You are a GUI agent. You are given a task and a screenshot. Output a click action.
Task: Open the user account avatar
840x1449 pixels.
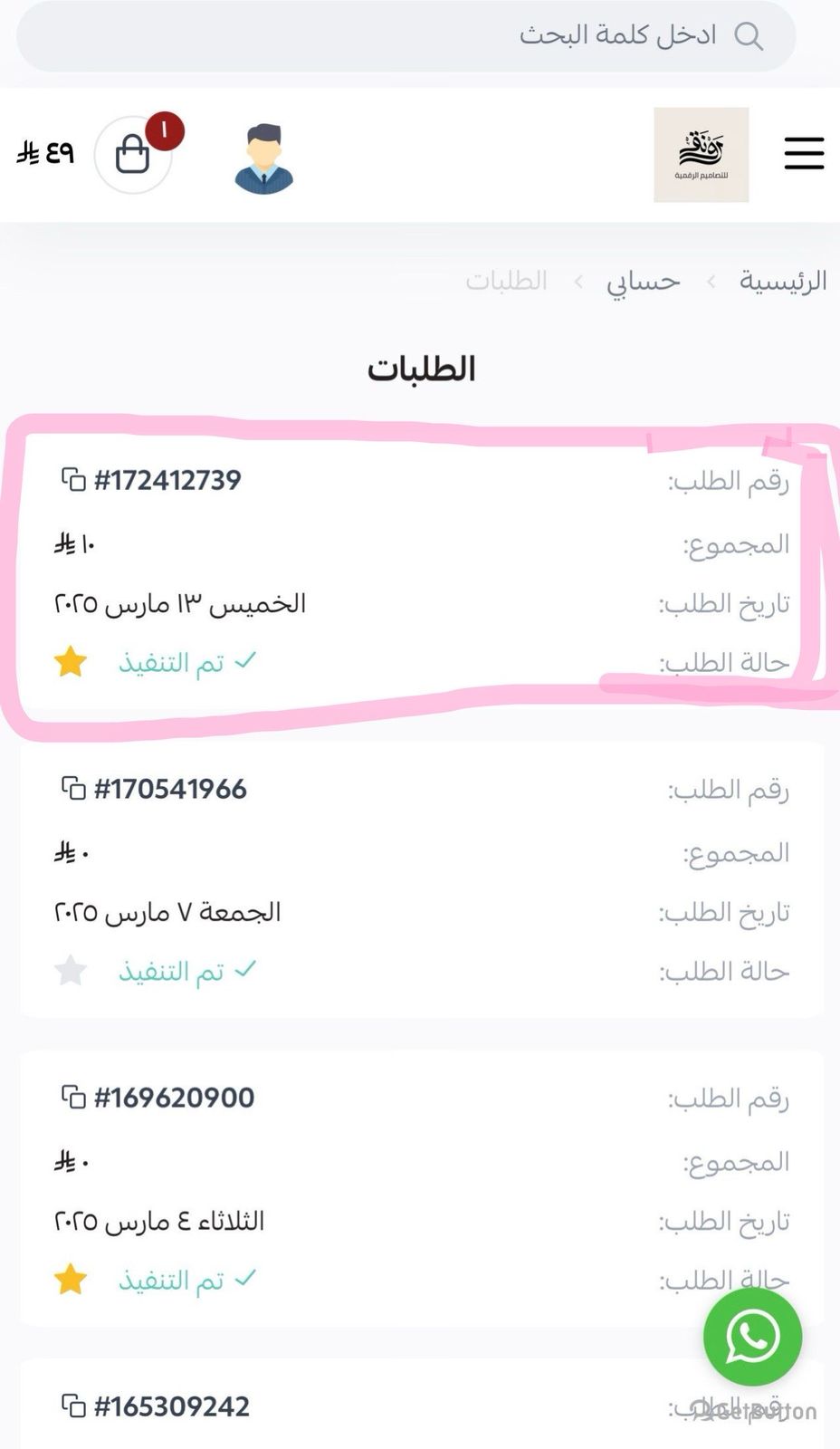pos(263,158)
